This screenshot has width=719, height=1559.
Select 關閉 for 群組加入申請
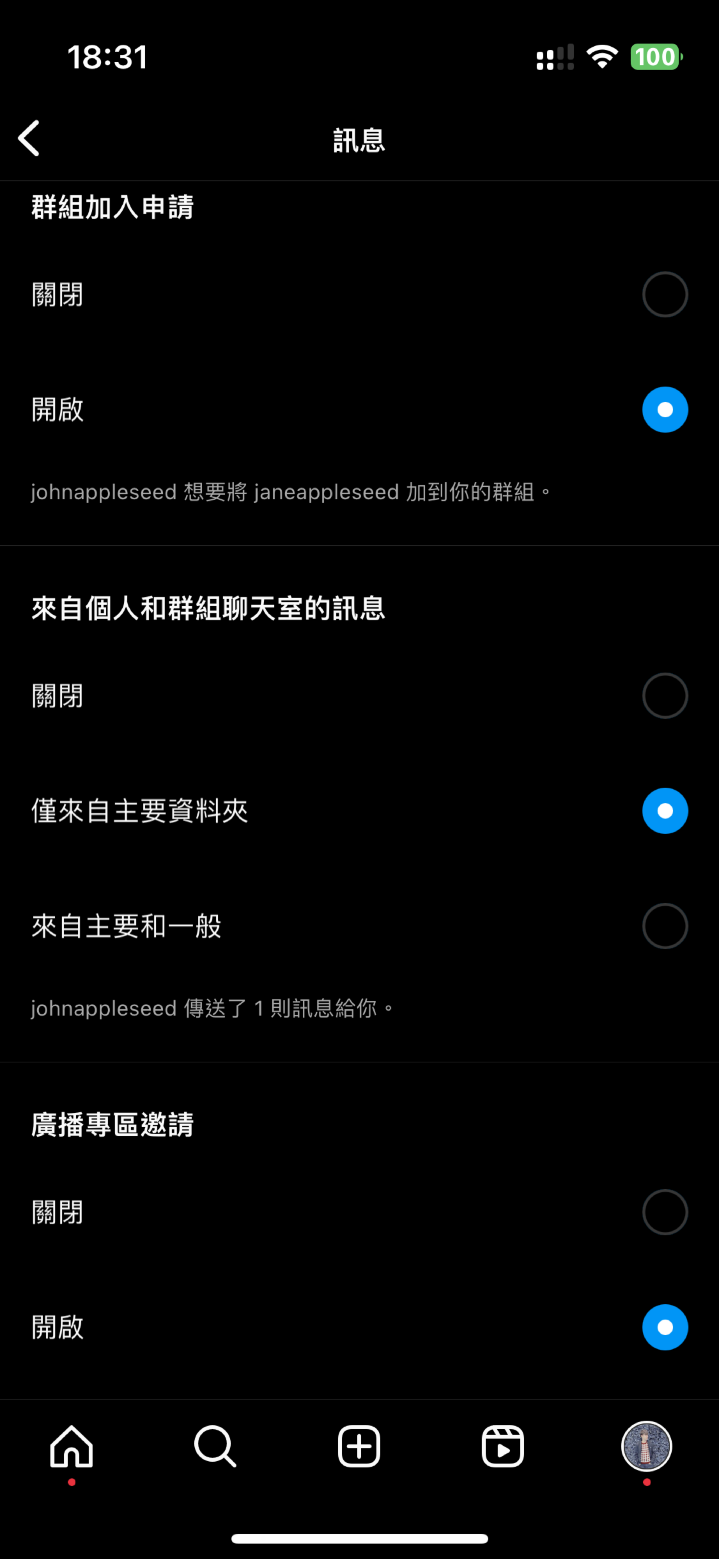point(664,295)
